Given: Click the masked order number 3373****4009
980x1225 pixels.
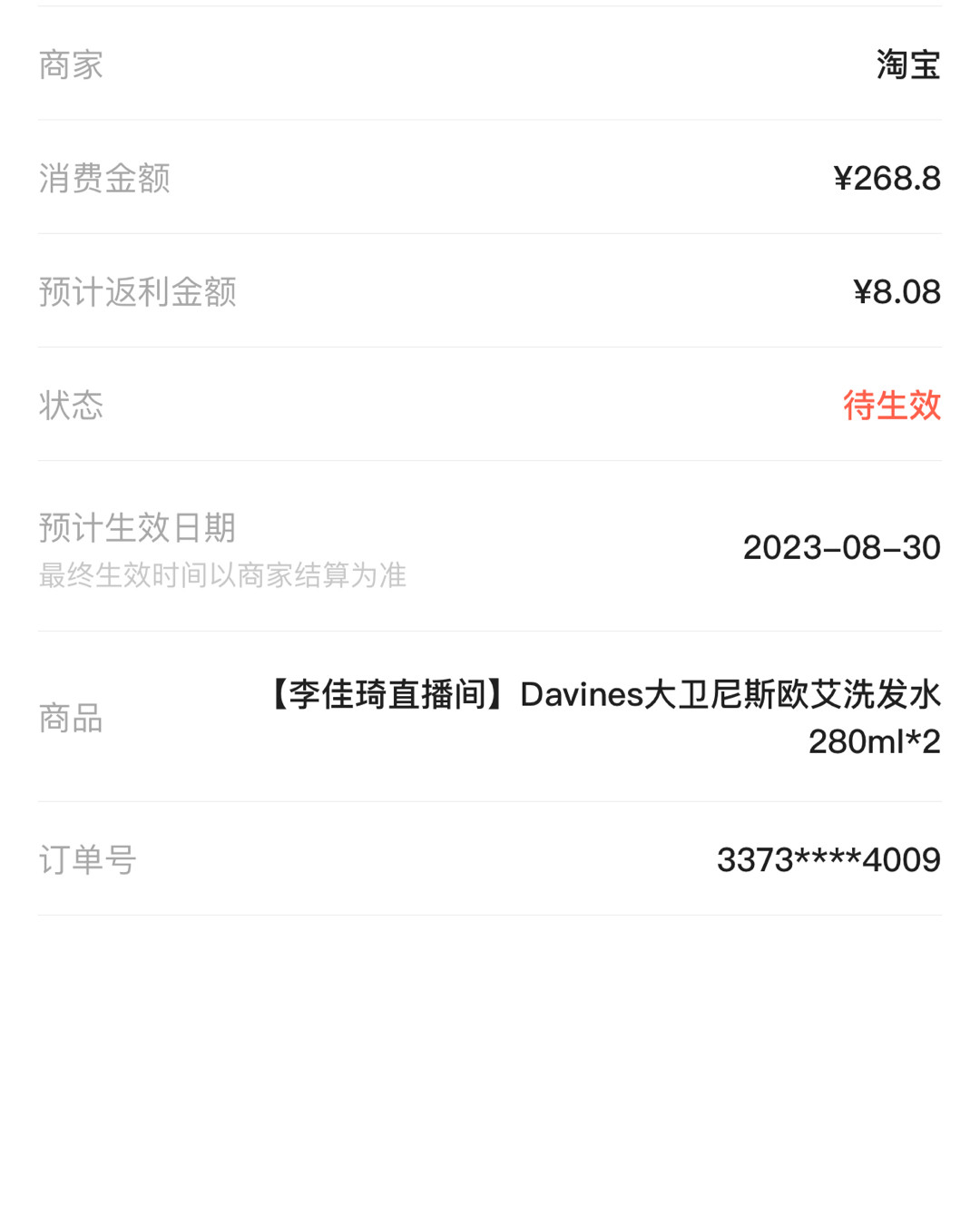Looking at the screenshot, I should tap(828, 857).
